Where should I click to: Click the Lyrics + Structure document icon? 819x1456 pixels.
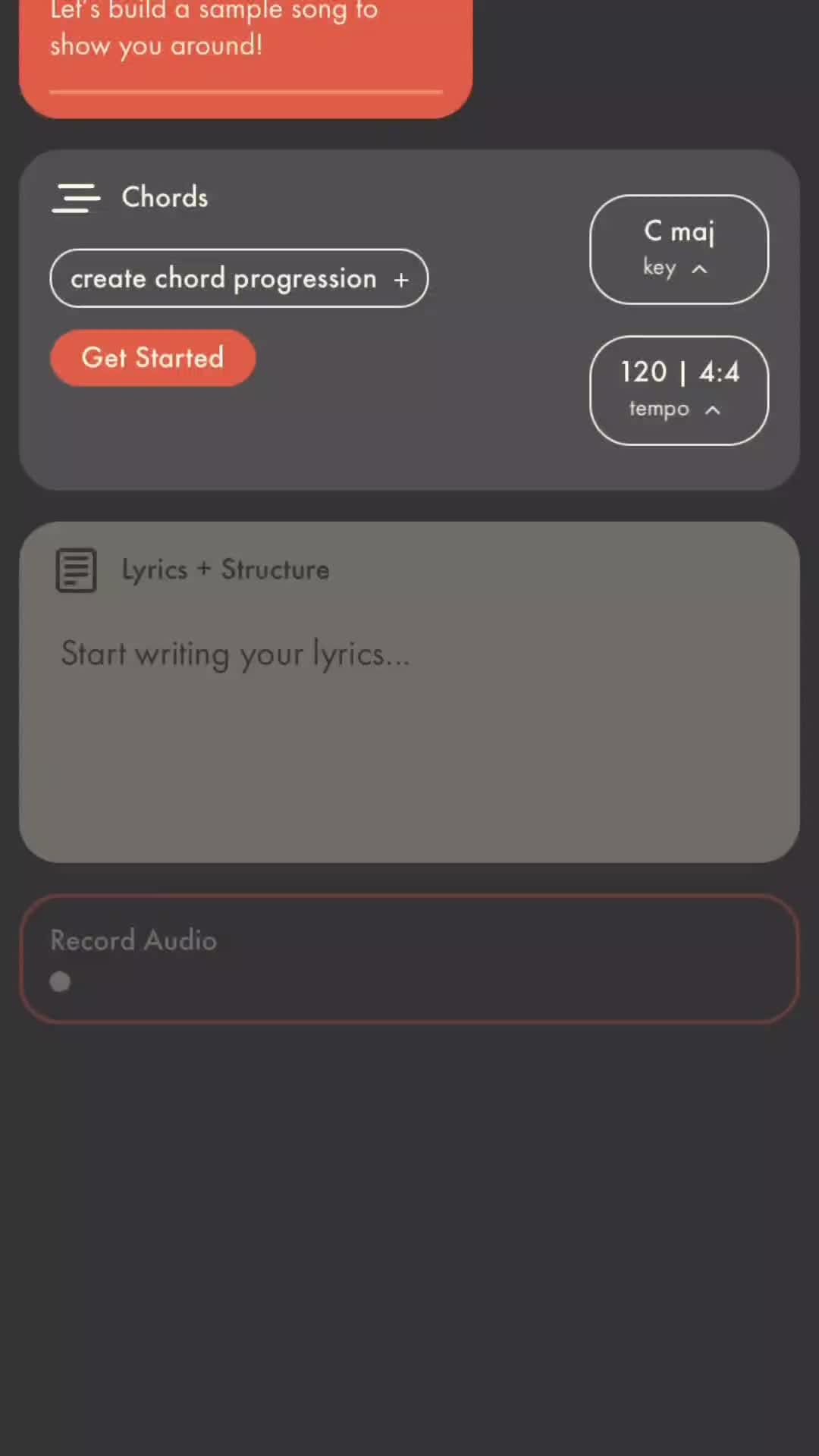[76, 570]
